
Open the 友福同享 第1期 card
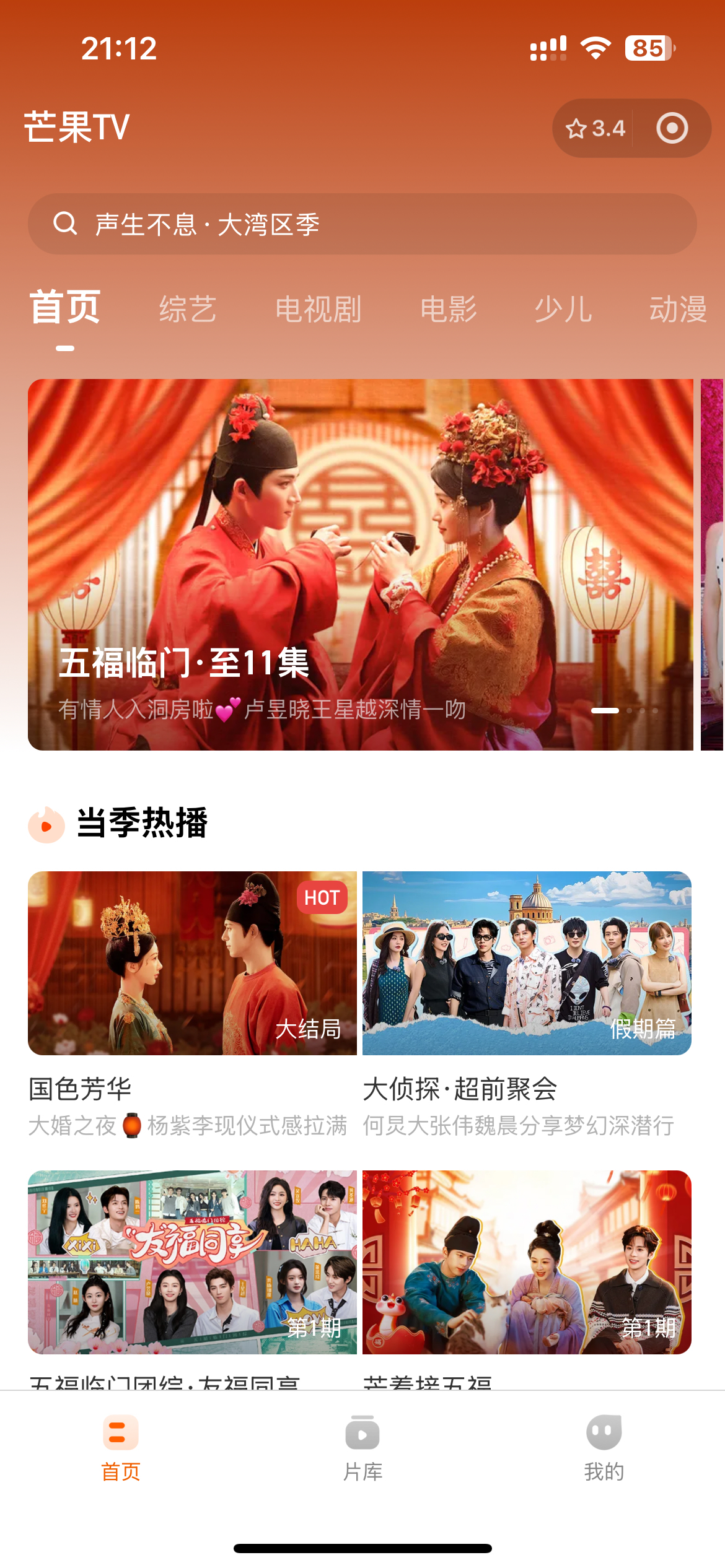click(192, 1261)
